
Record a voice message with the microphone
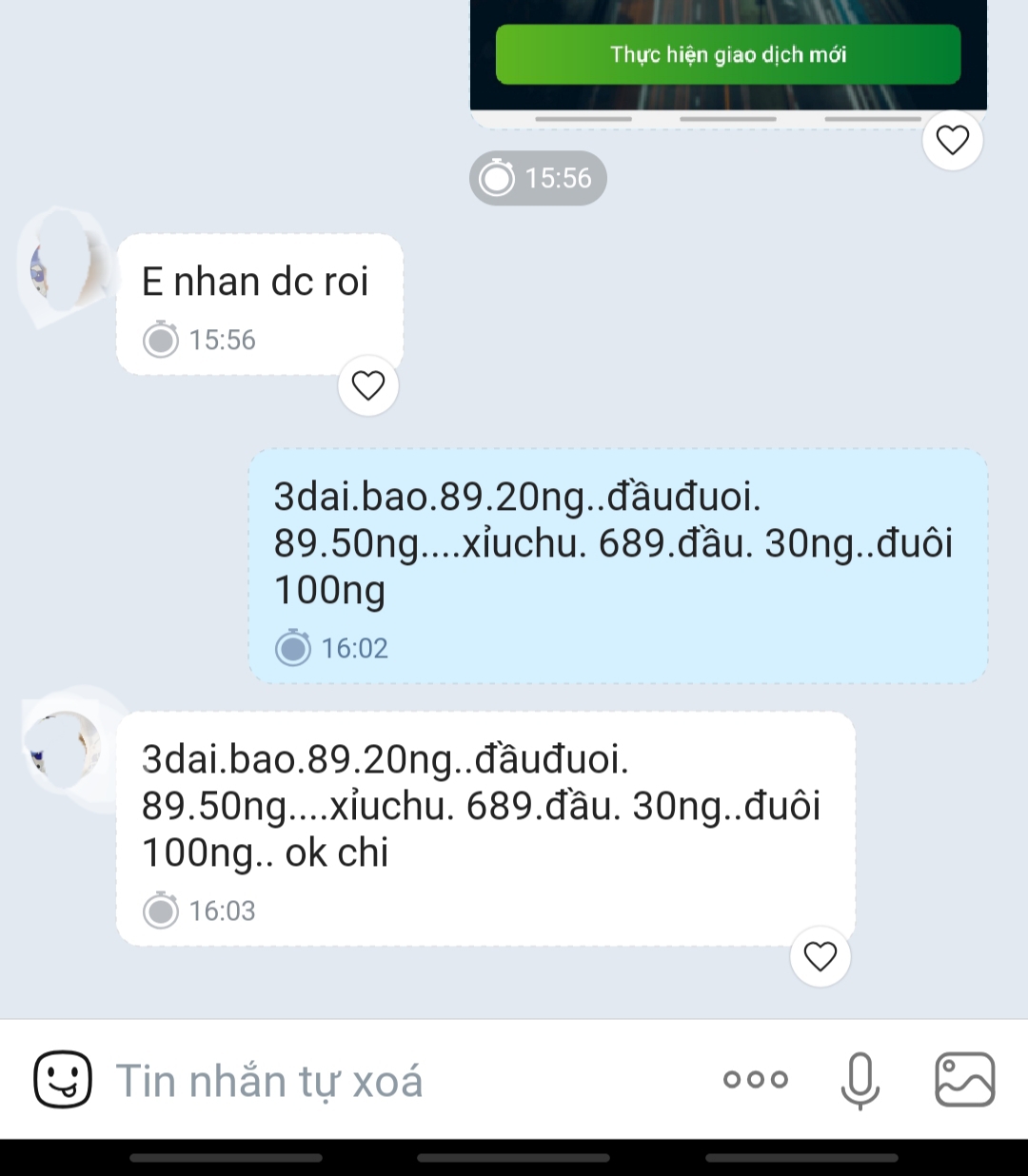click(x=860, y=1080)
